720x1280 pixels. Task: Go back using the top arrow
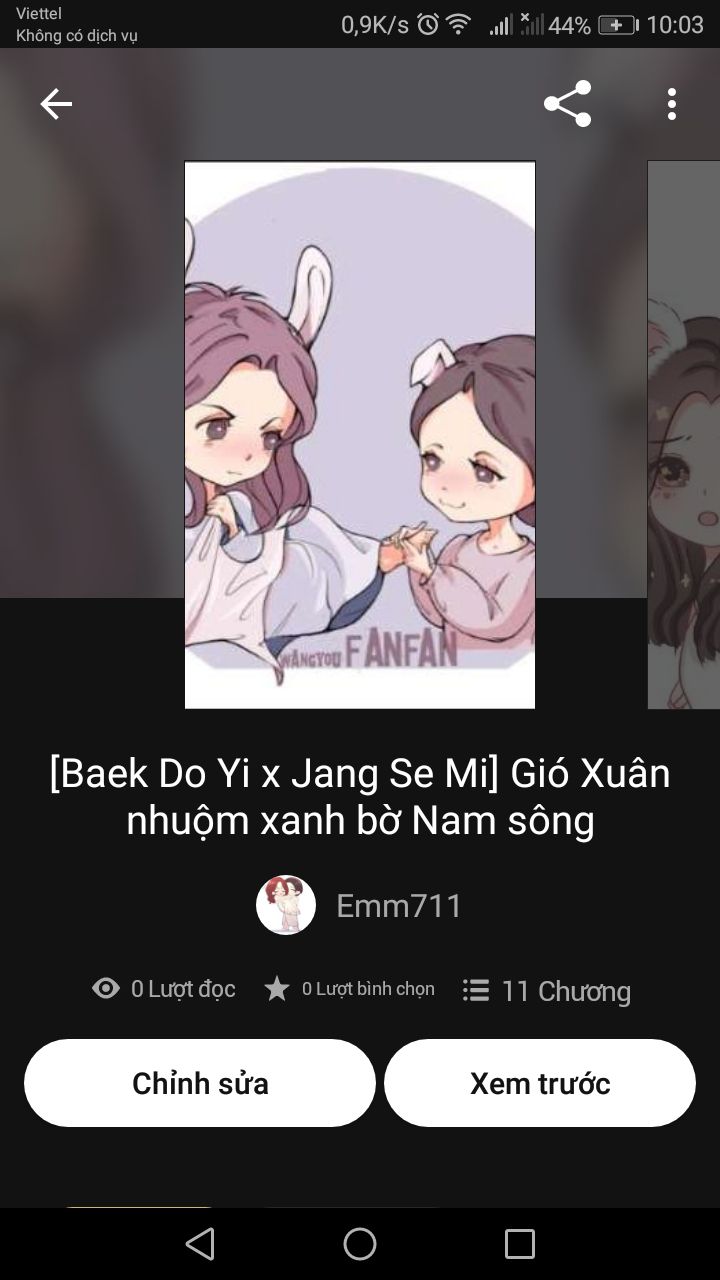click(x=56, y=104)
